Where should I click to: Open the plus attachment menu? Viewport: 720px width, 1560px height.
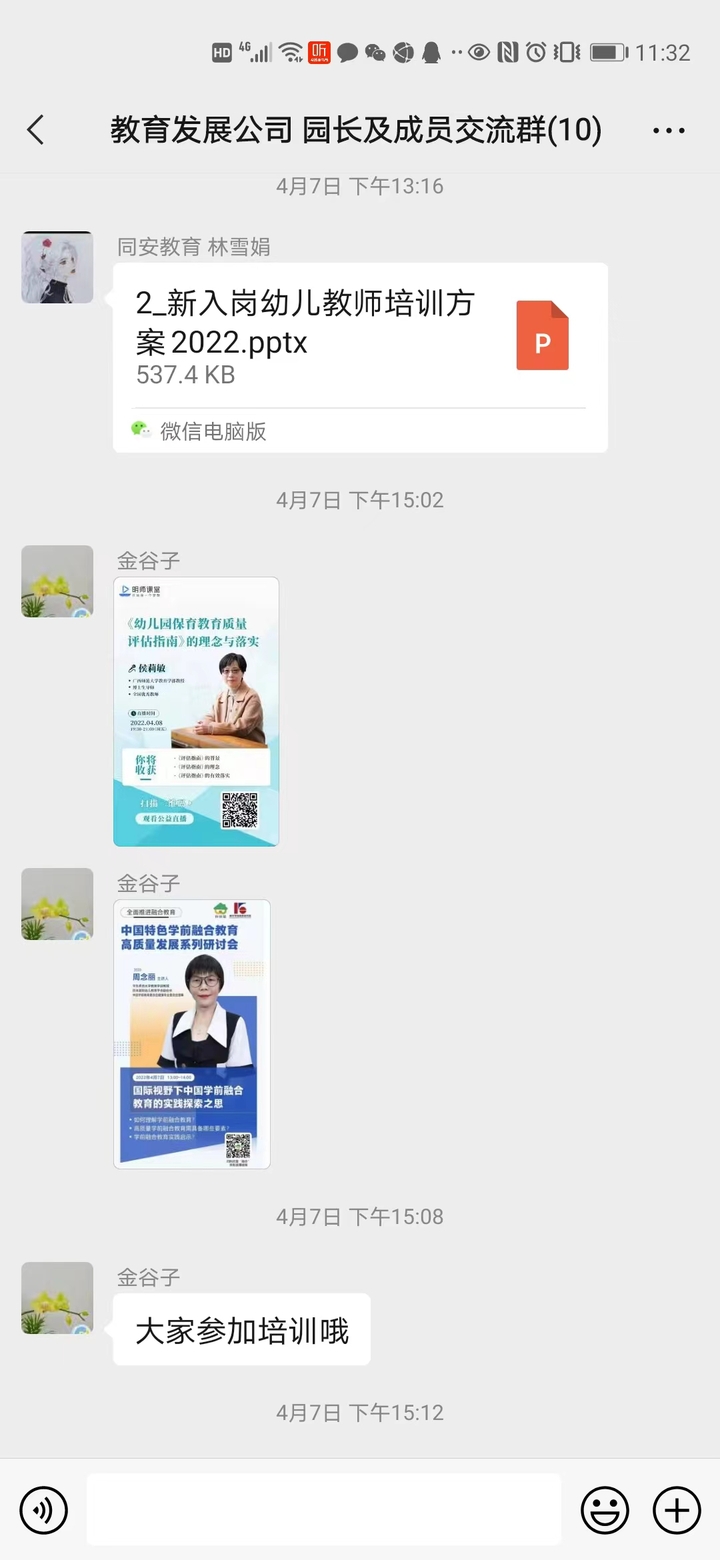tap(677, 1510)
